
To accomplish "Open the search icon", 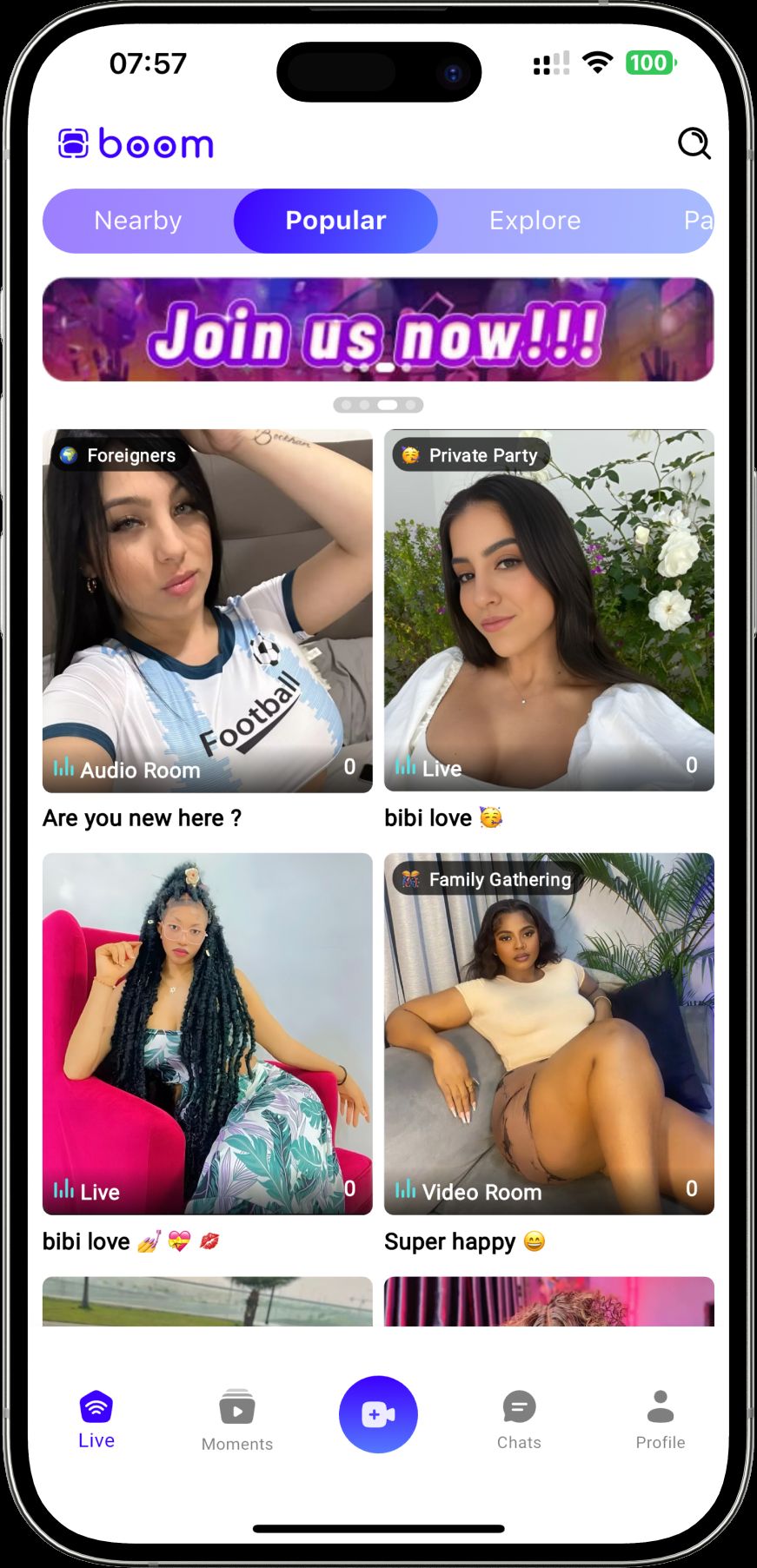I will pyautogui.click(x=694, y=143).
